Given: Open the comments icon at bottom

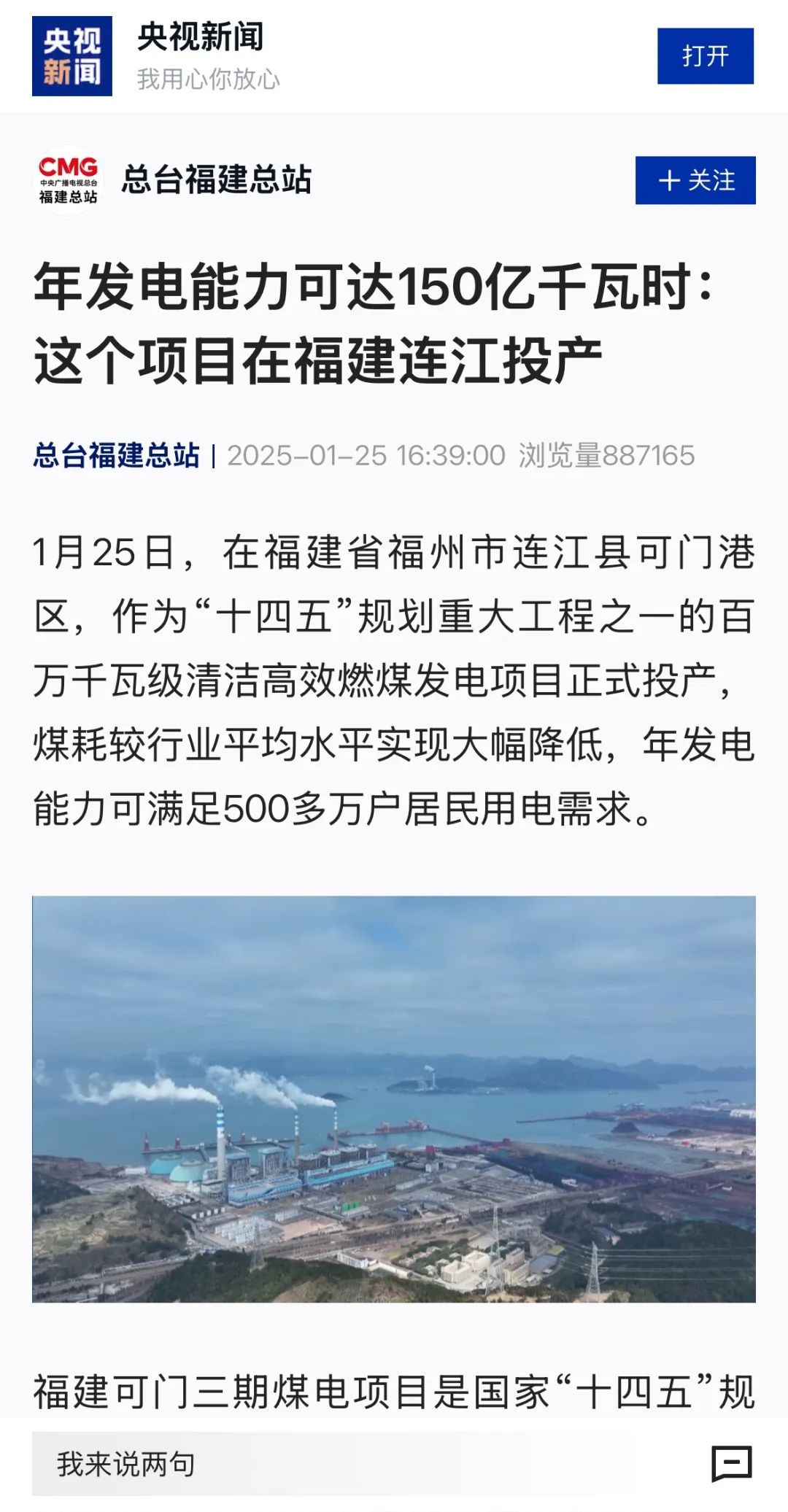Looking at the screenshot, I should coord(731,1463).
